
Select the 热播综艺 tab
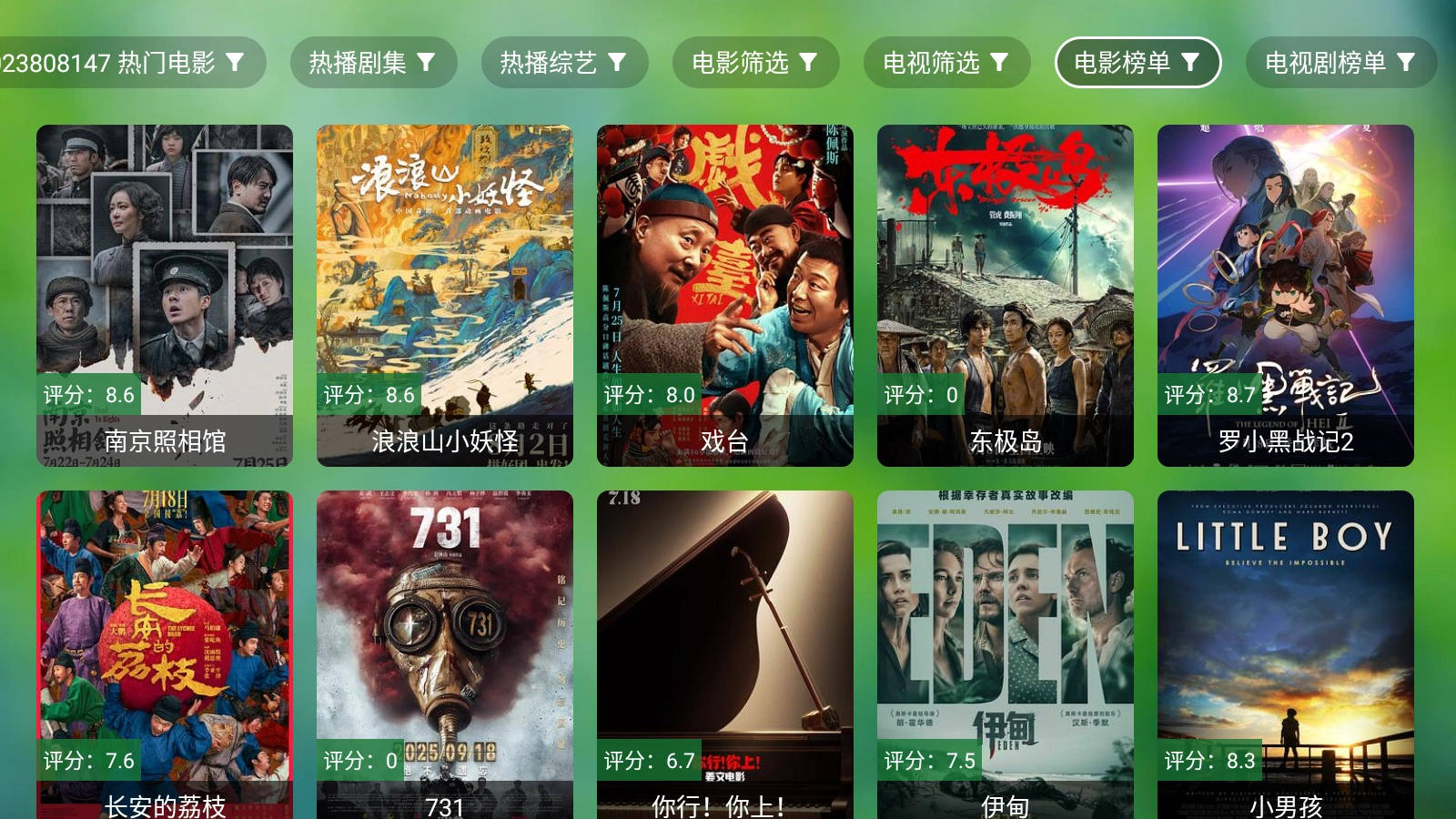pos(564,63)
